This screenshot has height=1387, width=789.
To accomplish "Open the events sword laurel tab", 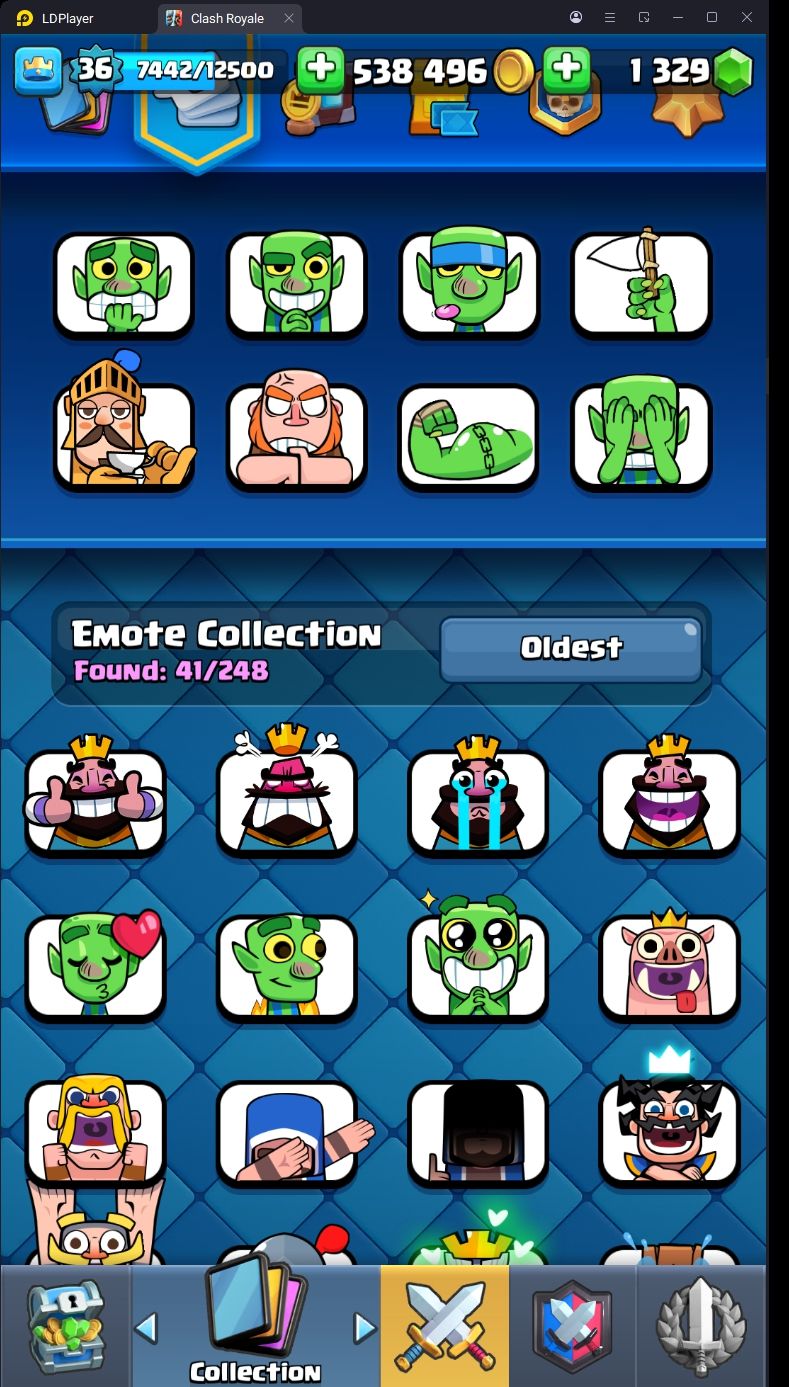I will tap(700, 1326).
